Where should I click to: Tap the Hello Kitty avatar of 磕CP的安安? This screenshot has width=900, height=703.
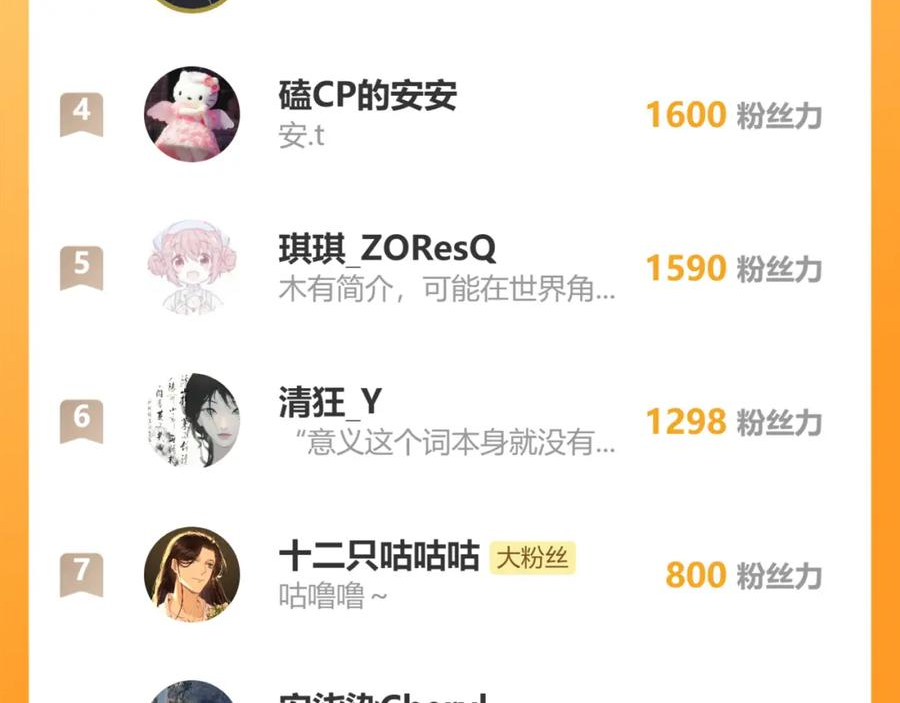click(x=192, y=115)
